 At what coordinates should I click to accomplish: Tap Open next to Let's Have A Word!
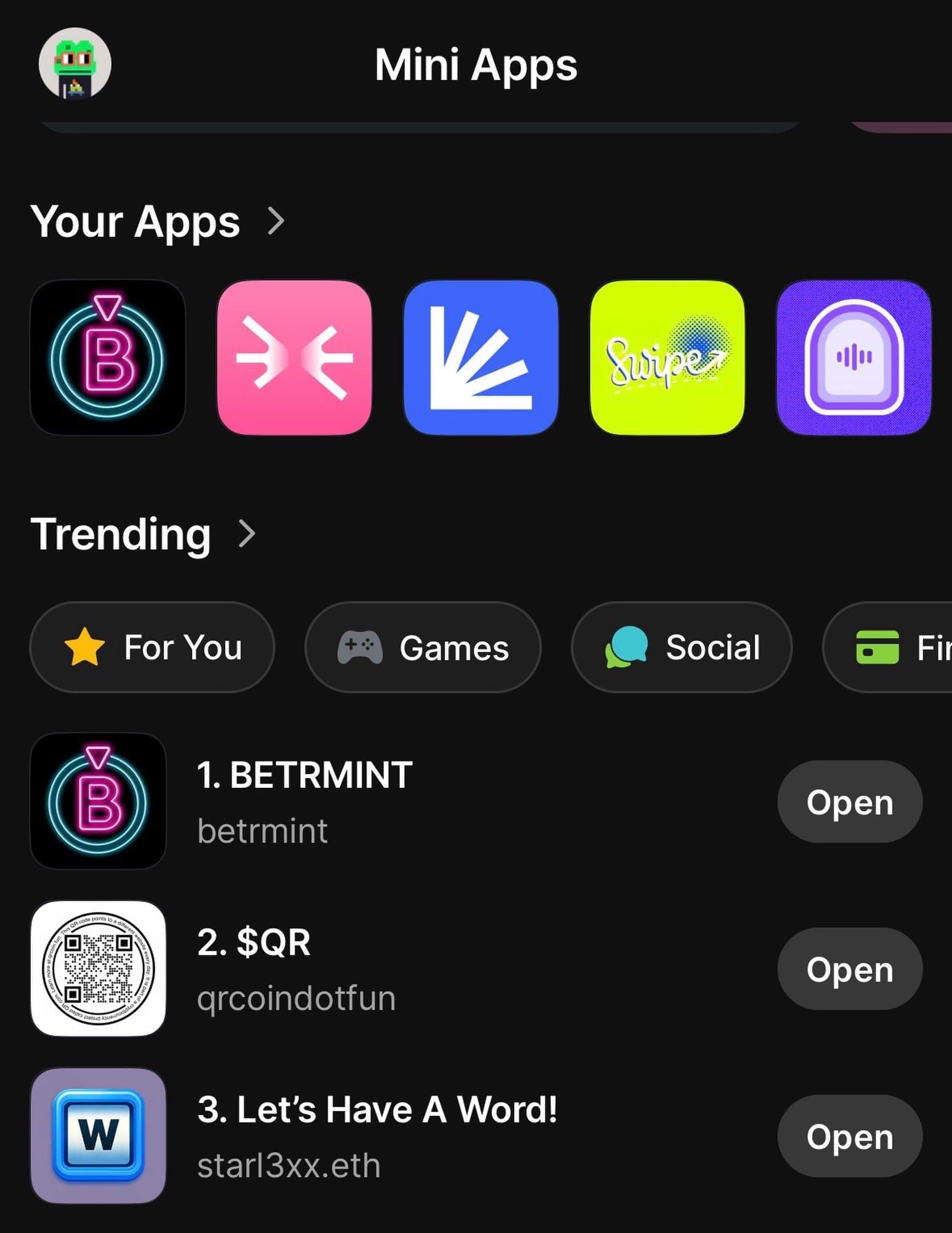click(850, 1136)
